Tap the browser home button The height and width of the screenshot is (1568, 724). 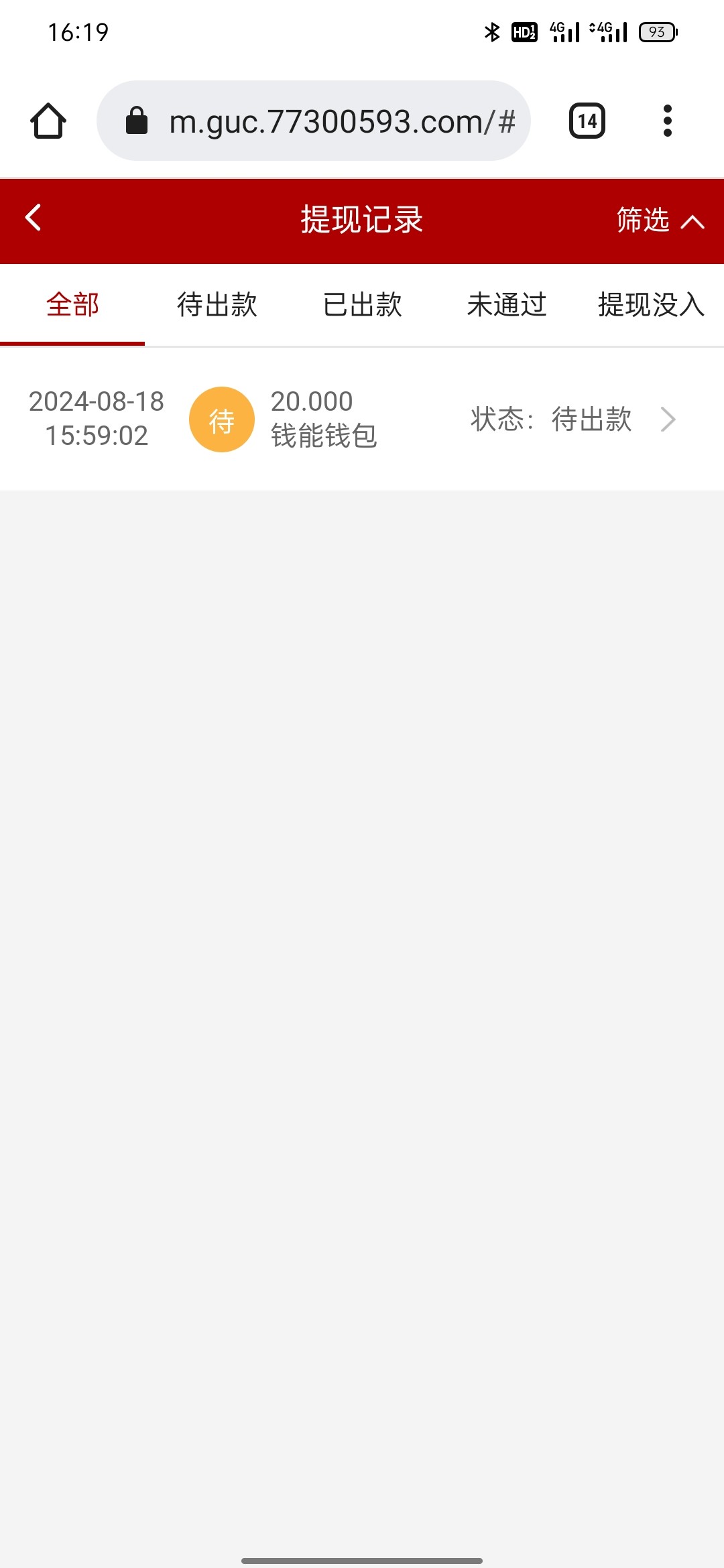pyautogui.click(x=48, y=121)
